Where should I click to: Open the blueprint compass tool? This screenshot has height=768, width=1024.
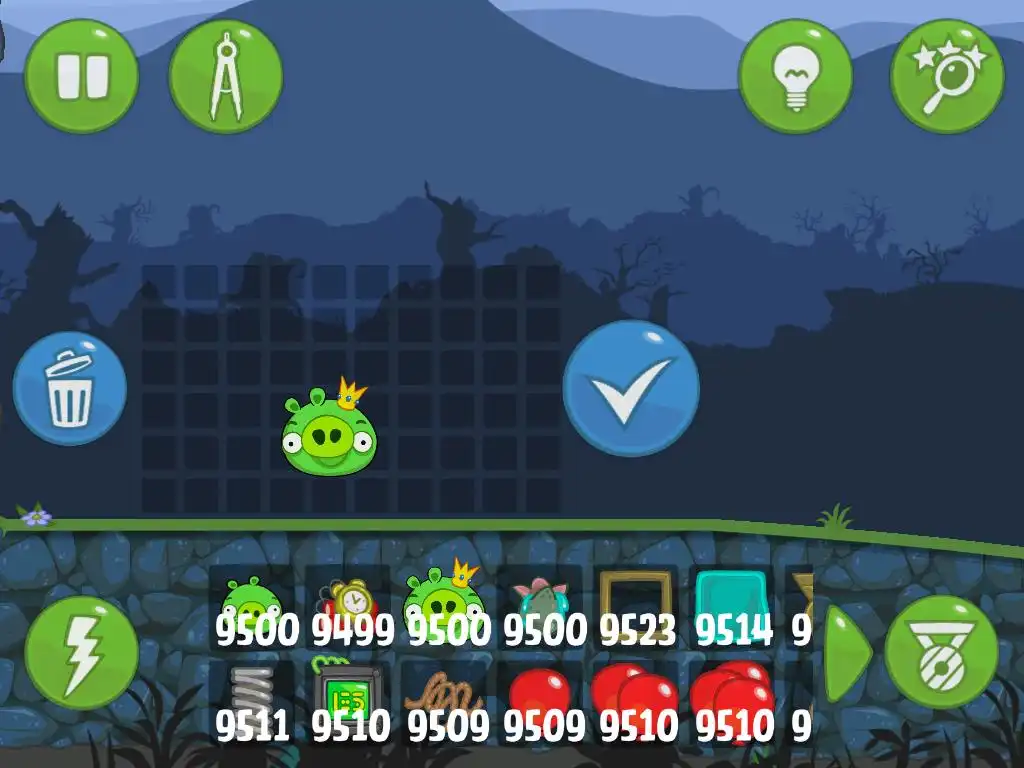coord(226,76)
